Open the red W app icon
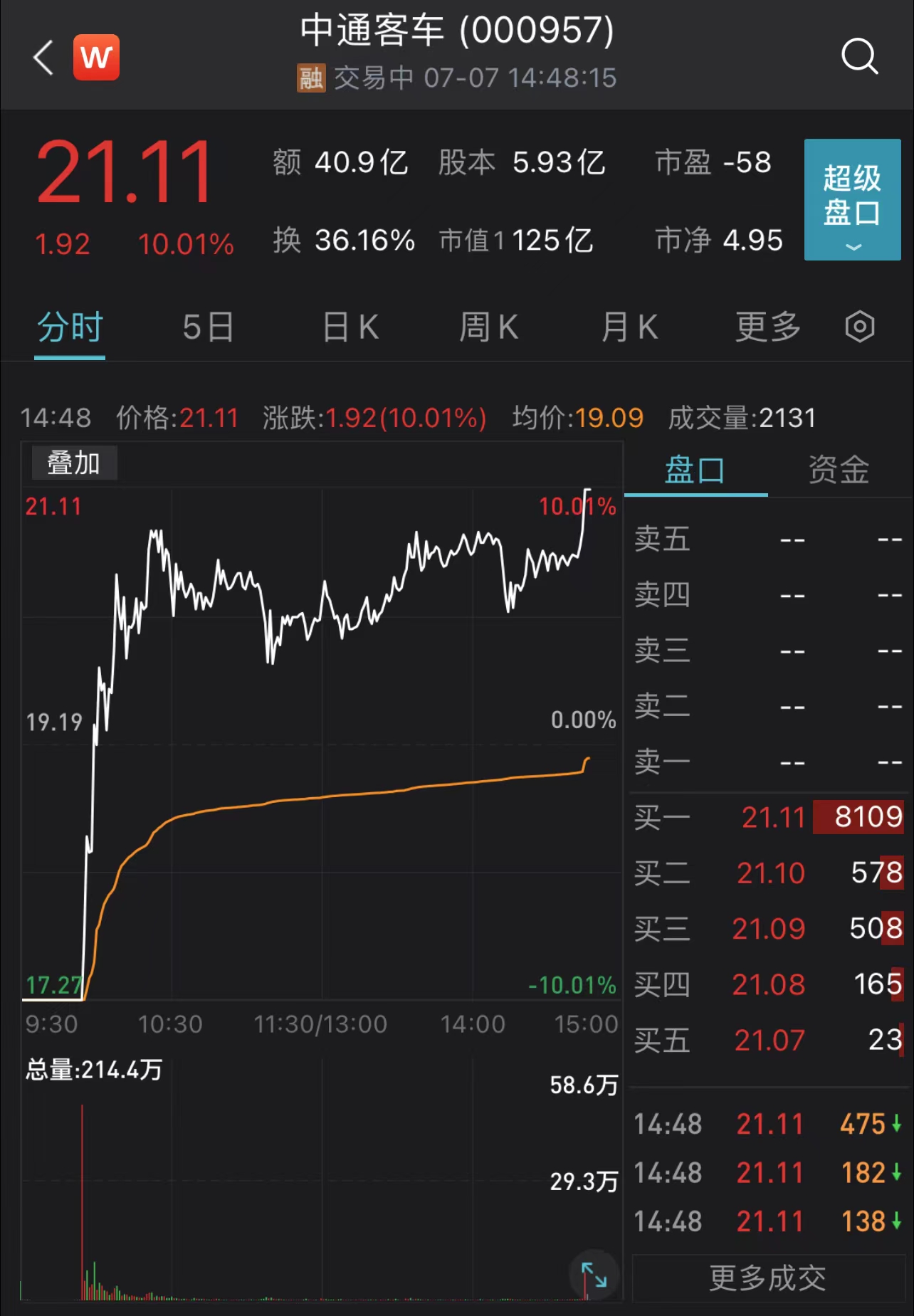The image size is (914, 1316). [97, 57]
